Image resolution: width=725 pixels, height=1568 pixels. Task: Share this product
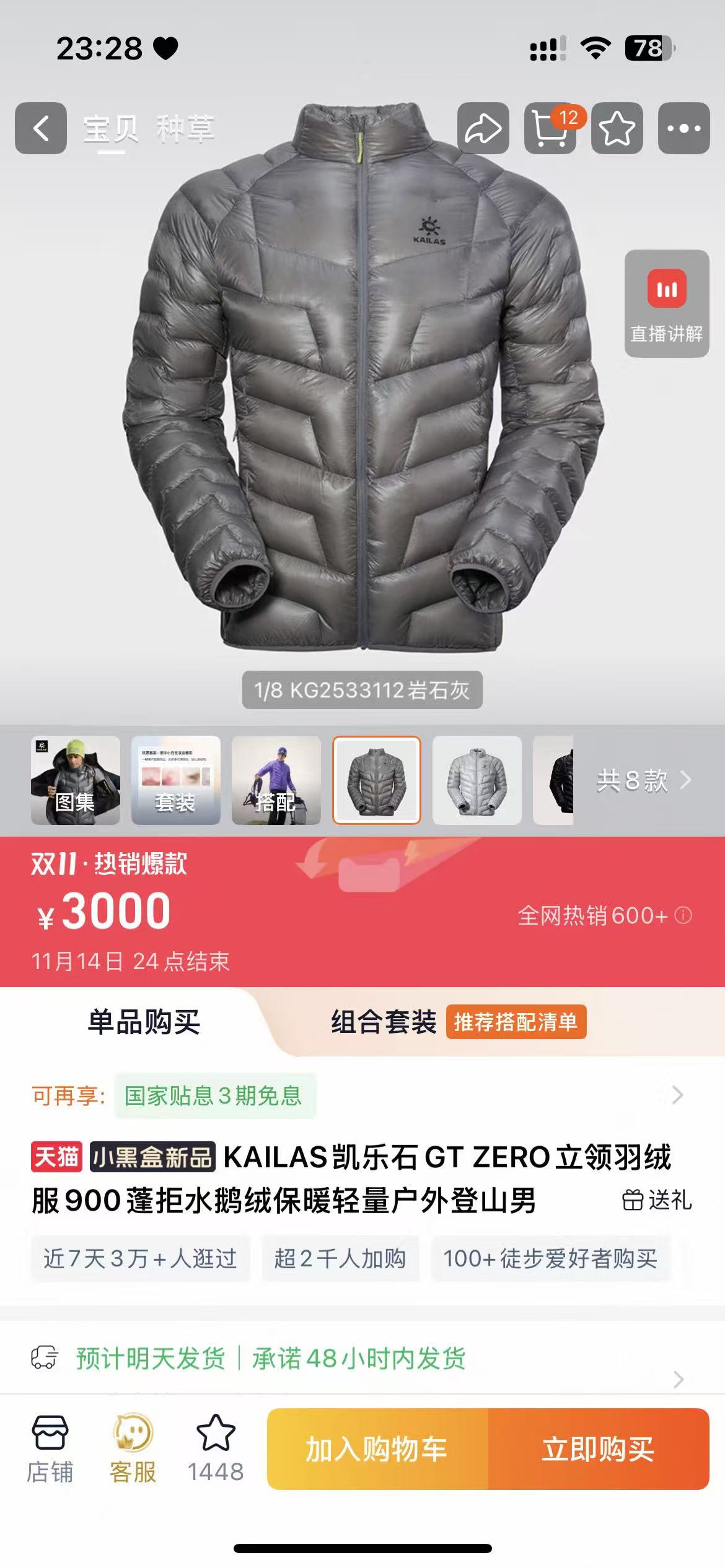(x=483, y=128)
